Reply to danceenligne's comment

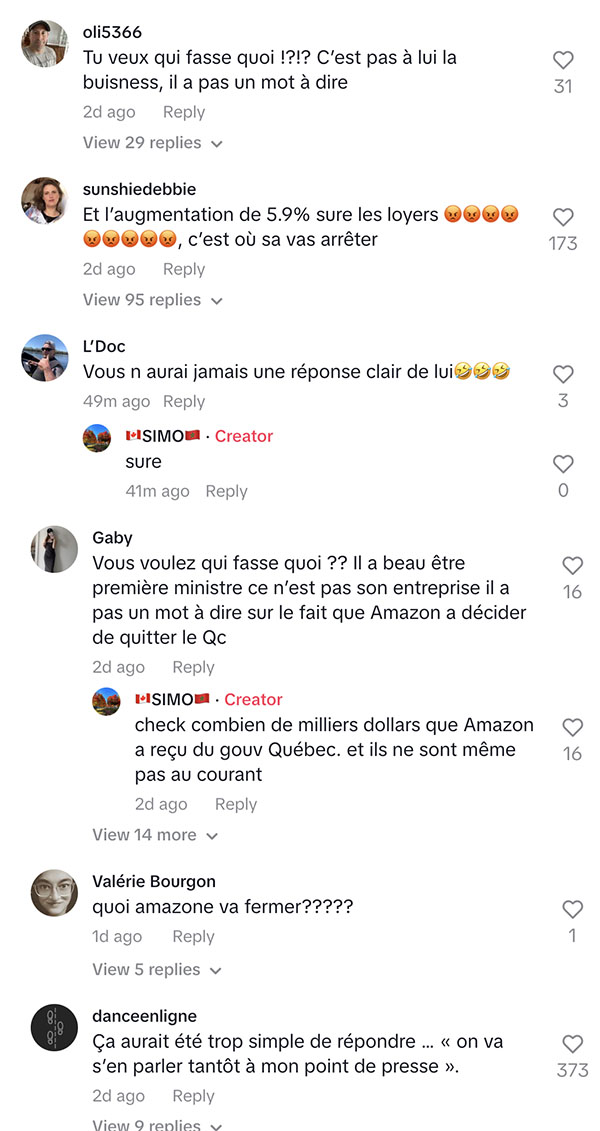193,1096
